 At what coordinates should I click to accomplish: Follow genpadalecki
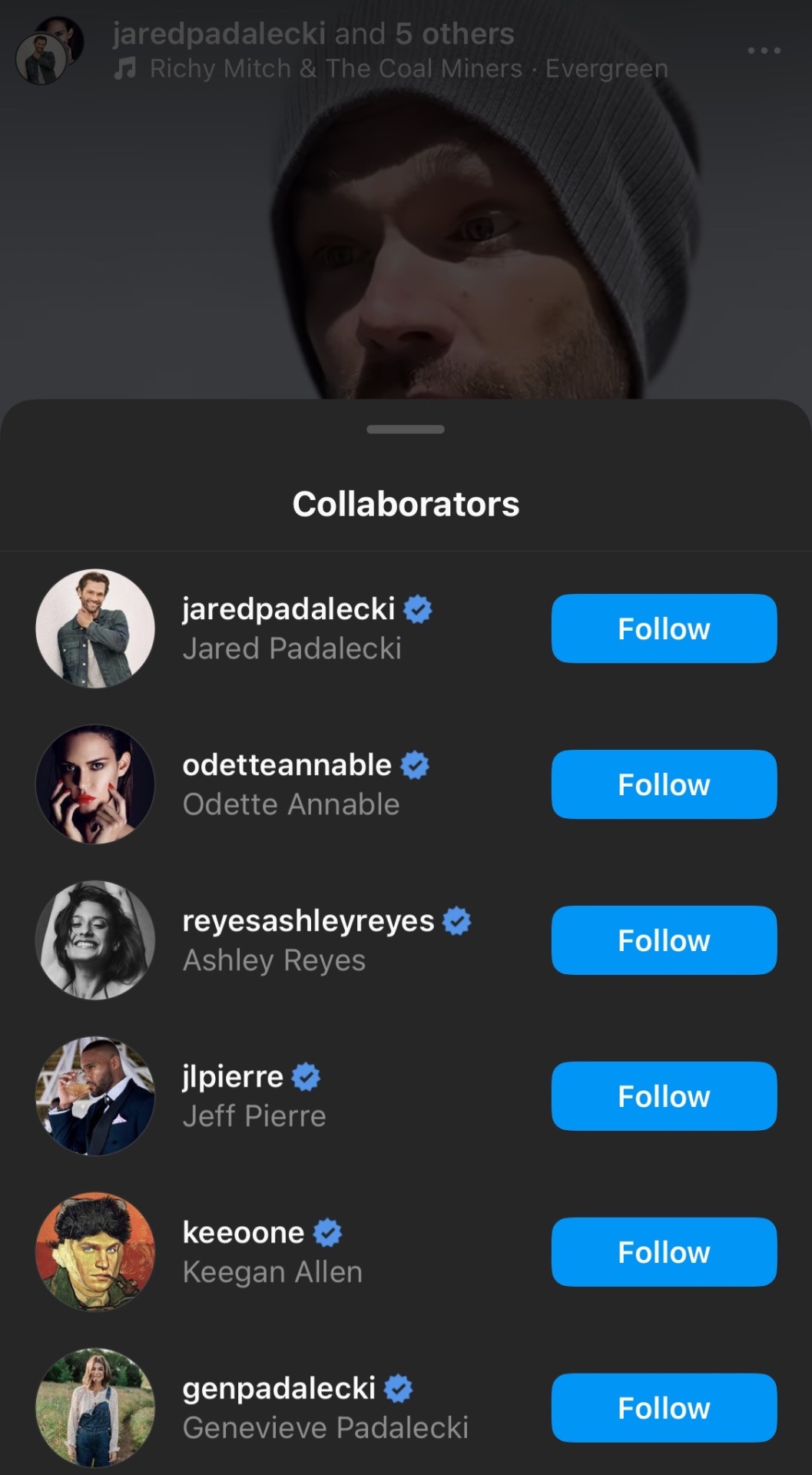coord(664,1408)
